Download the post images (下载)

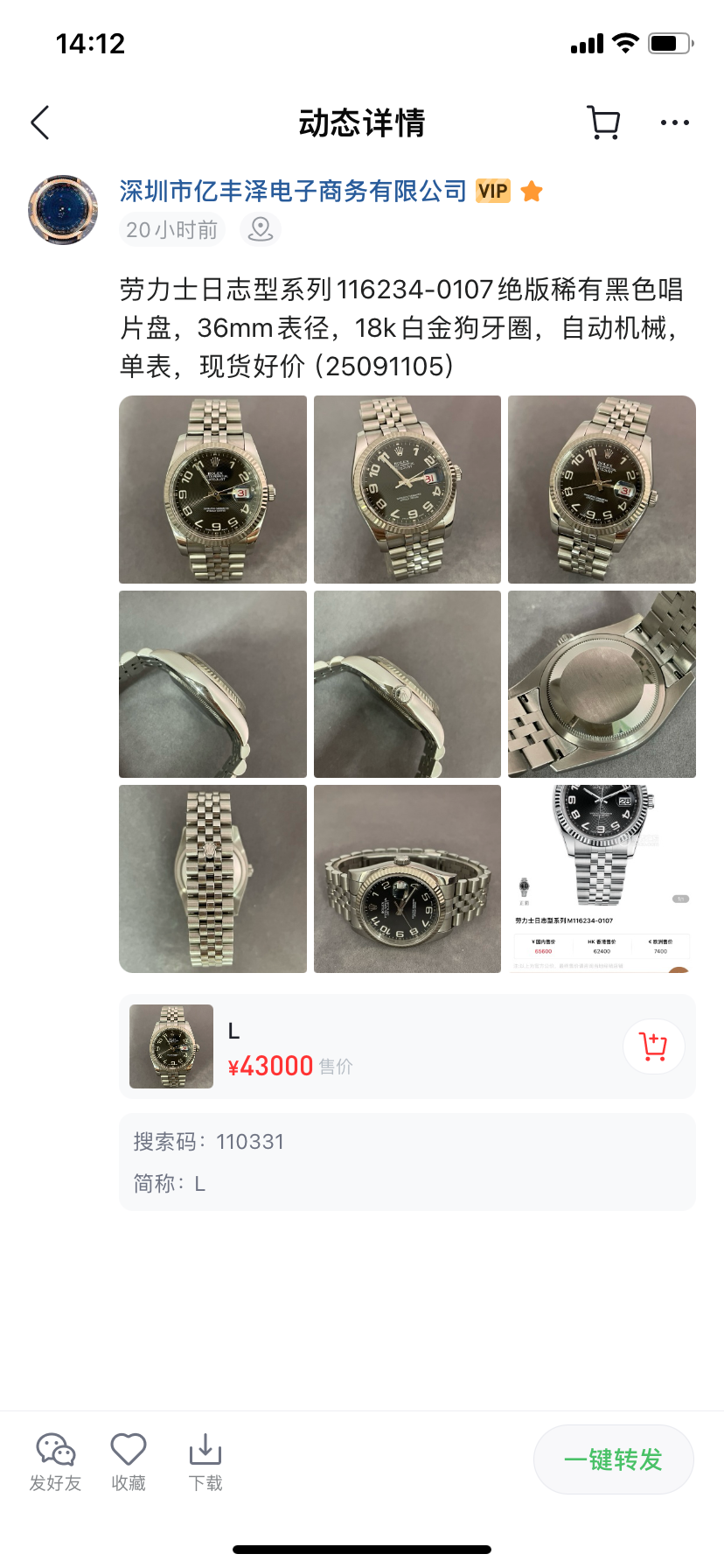pos(205,1461)
